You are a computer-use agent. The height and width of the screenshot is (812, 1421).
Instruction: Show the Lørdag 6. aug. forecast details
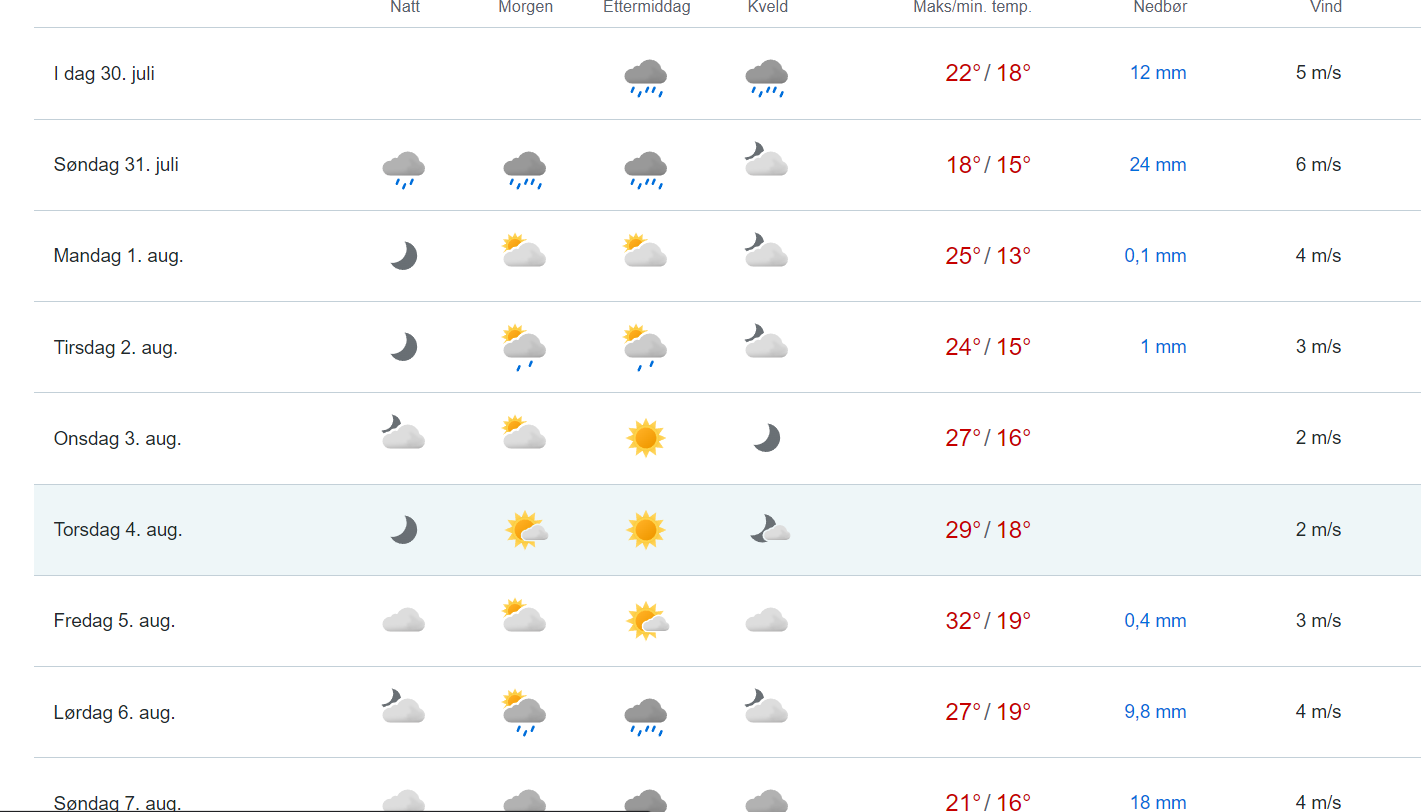tap(114, 712)
